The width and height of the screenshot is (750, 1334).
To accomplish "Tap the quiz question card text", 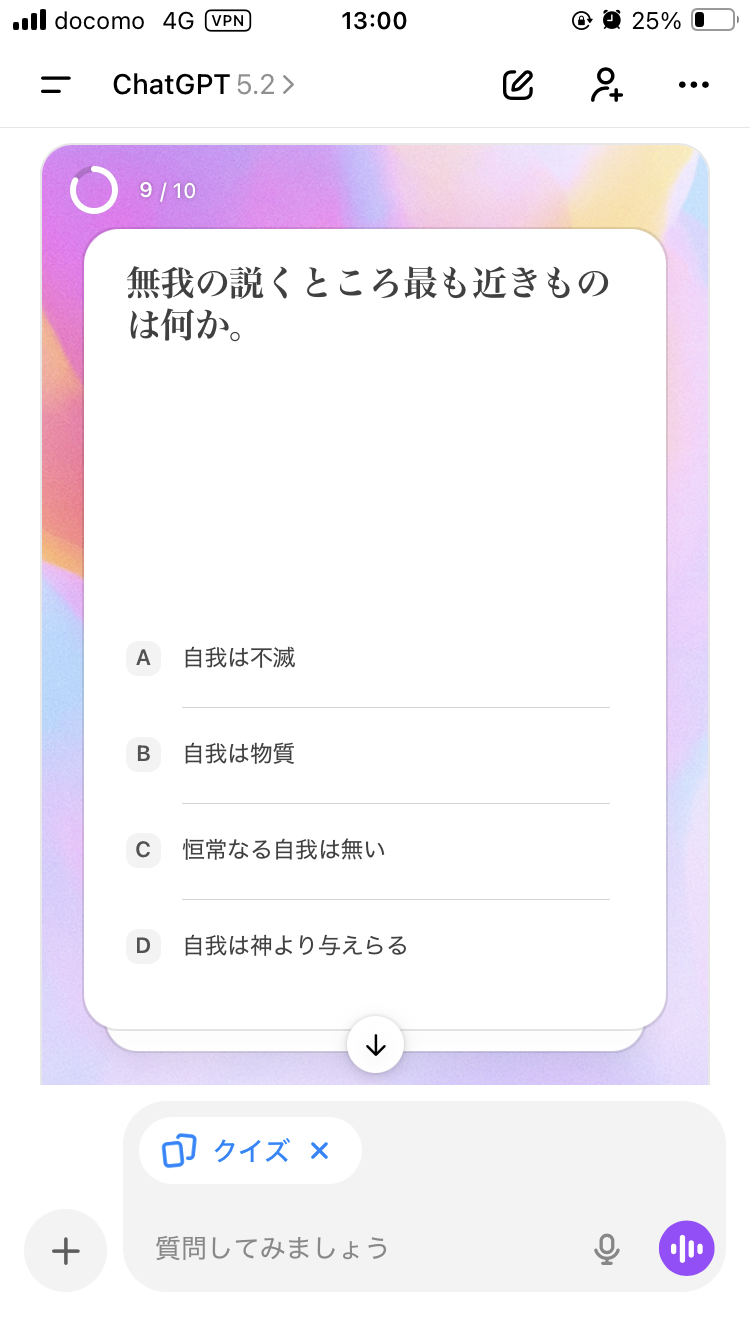I will (368, 301).
